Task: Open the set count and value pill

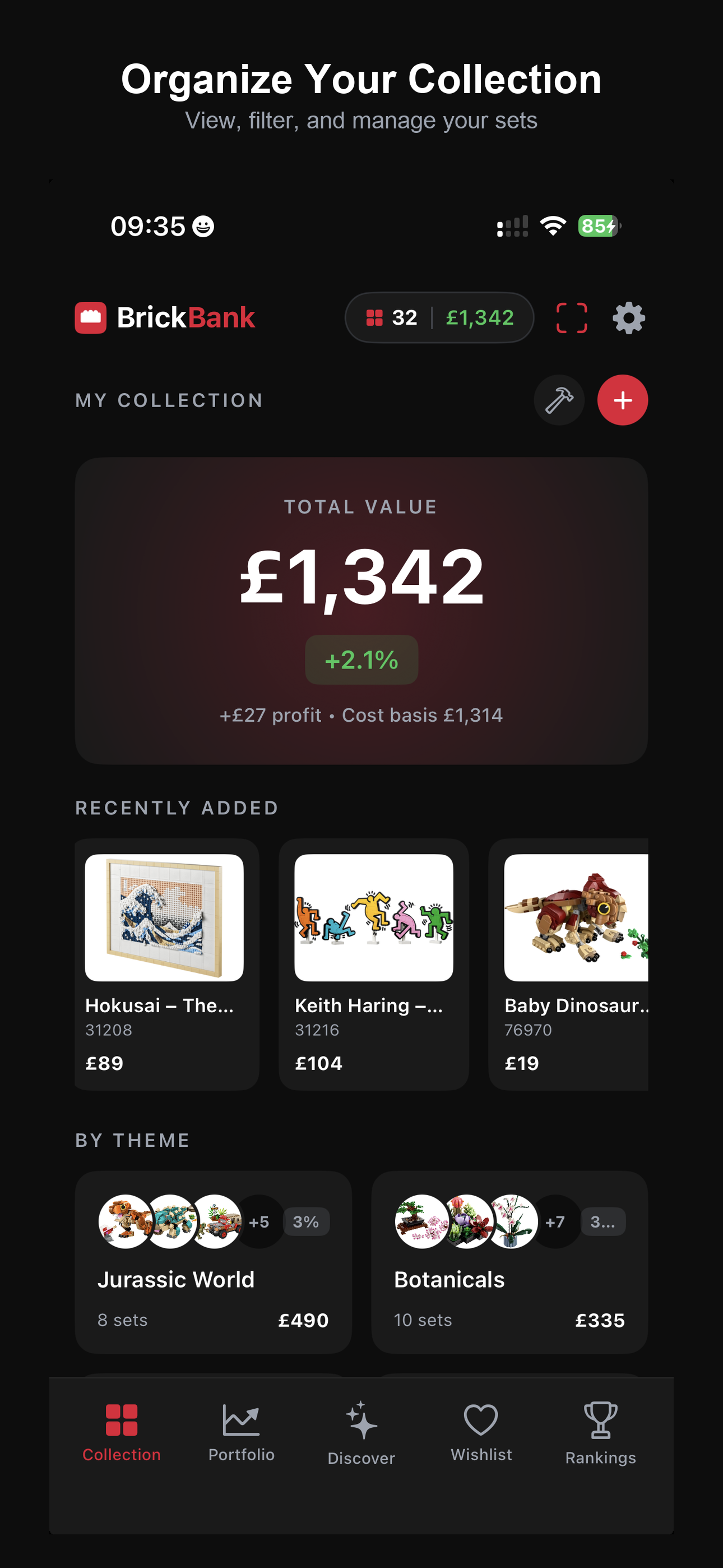Action: coord(438,317)
